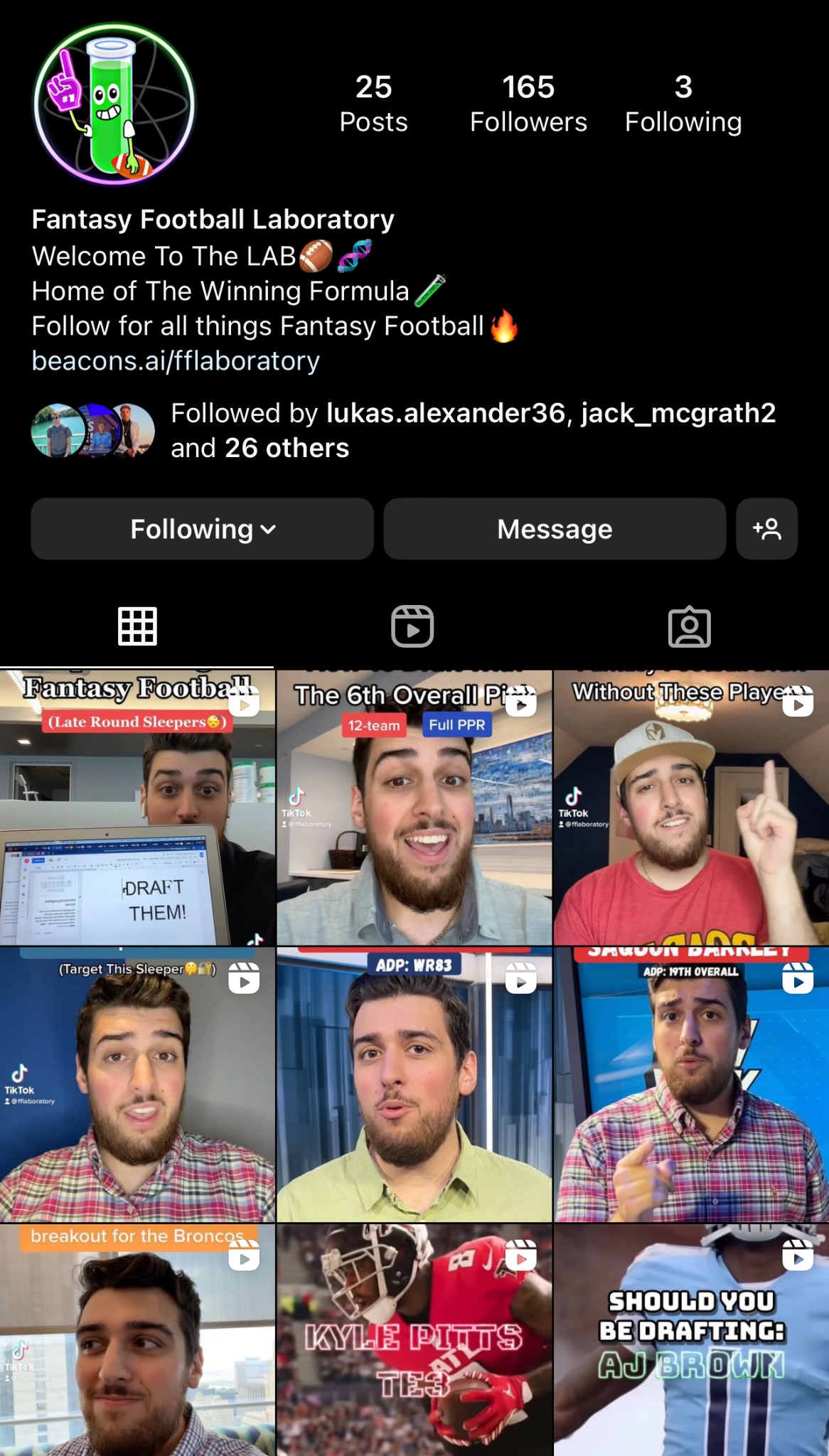The width and height of the screenshot is (829, 1456).
Task: View the 165 Followers list
Action: [528, 104]
